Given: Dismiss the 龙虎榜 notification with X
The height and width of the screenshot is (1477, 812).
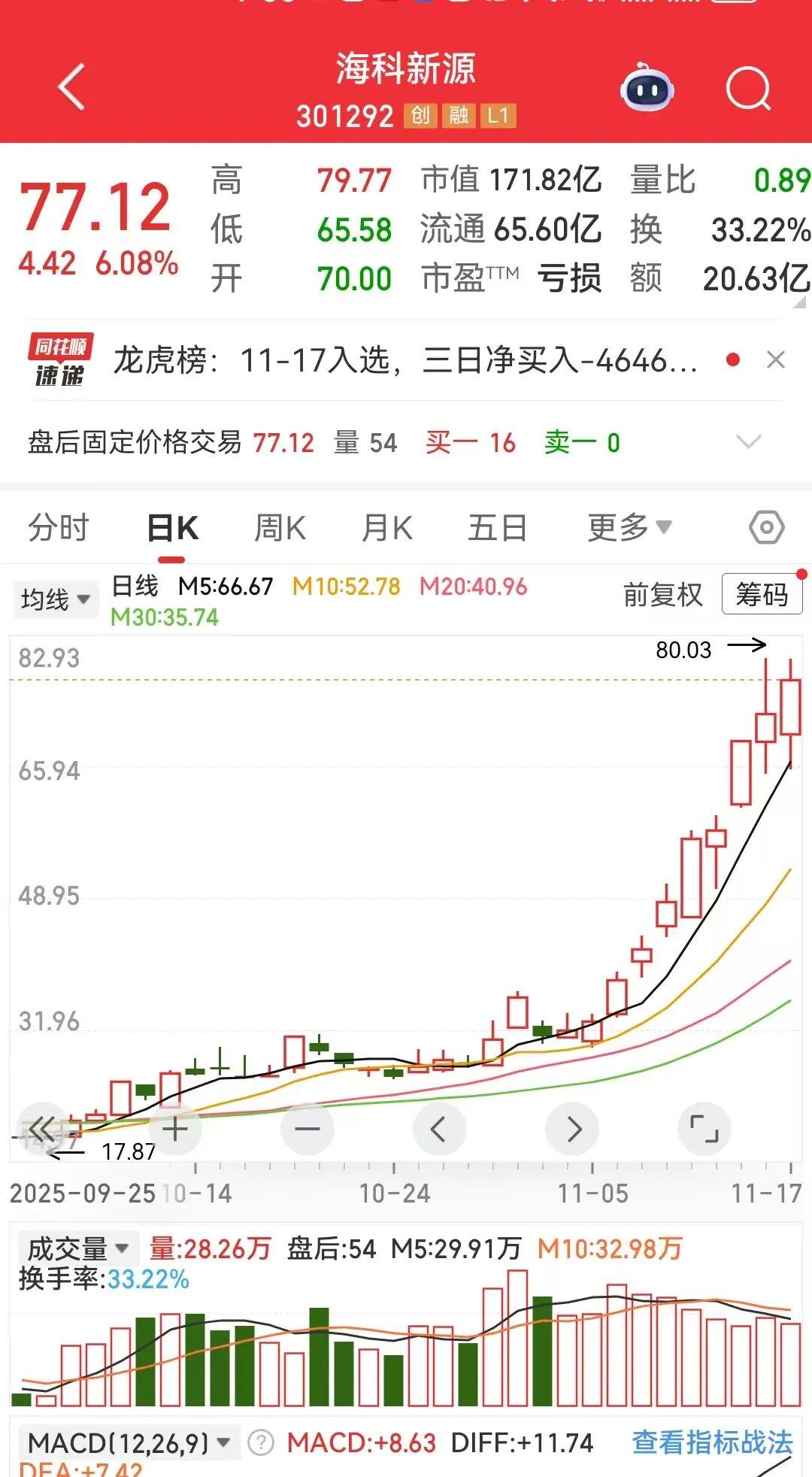Looking at the screenshot, I should (x=775, y=361).
